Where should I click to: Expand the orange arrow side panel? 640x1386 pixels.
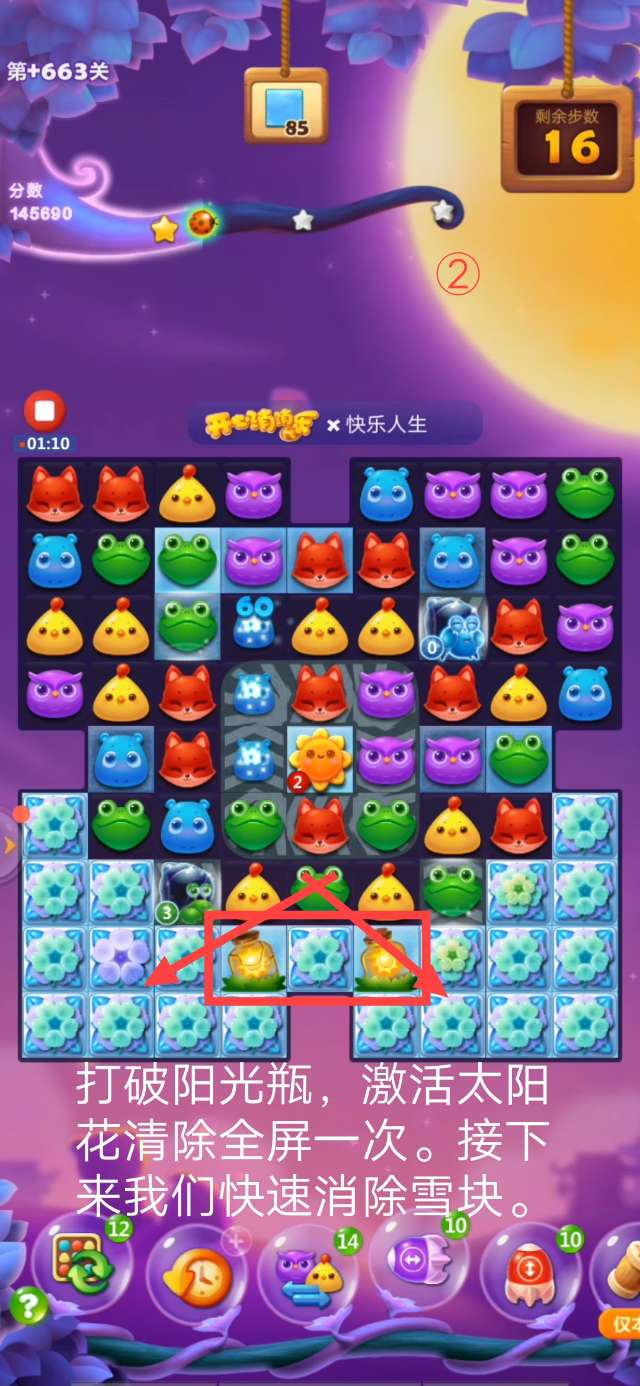10,846
